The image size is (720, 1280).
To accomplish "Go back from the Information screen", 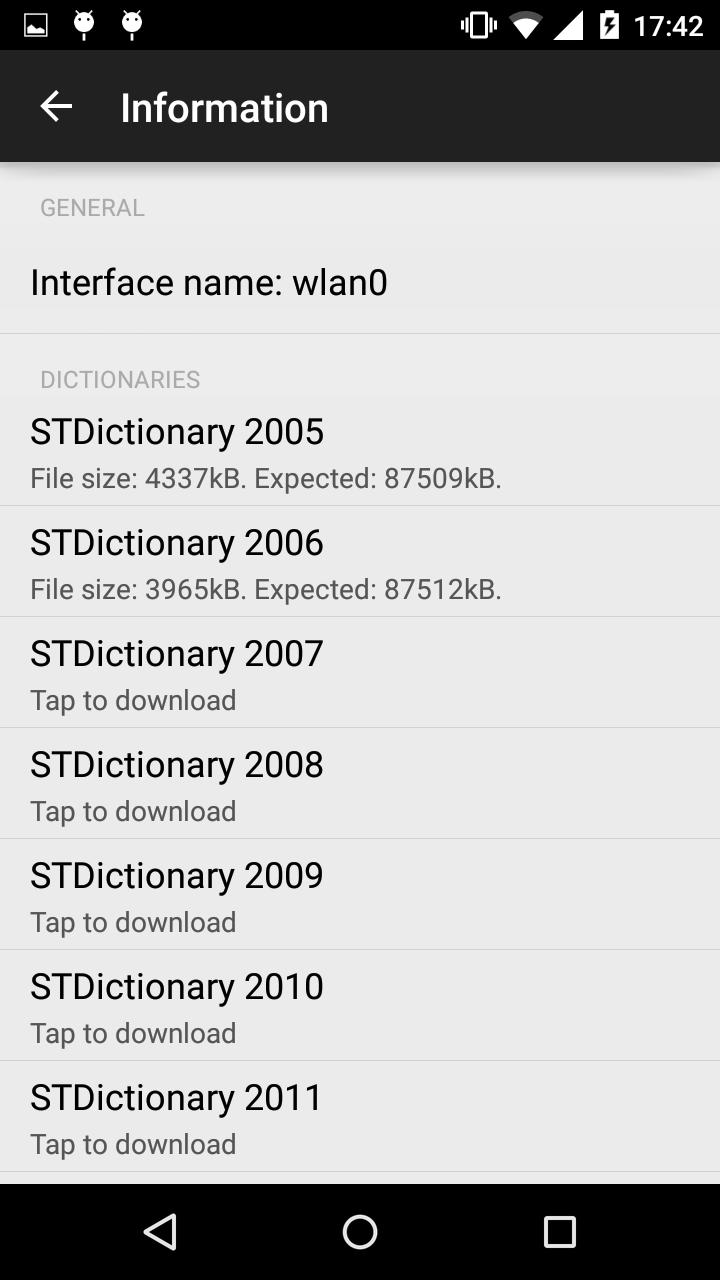I will 56,107.
